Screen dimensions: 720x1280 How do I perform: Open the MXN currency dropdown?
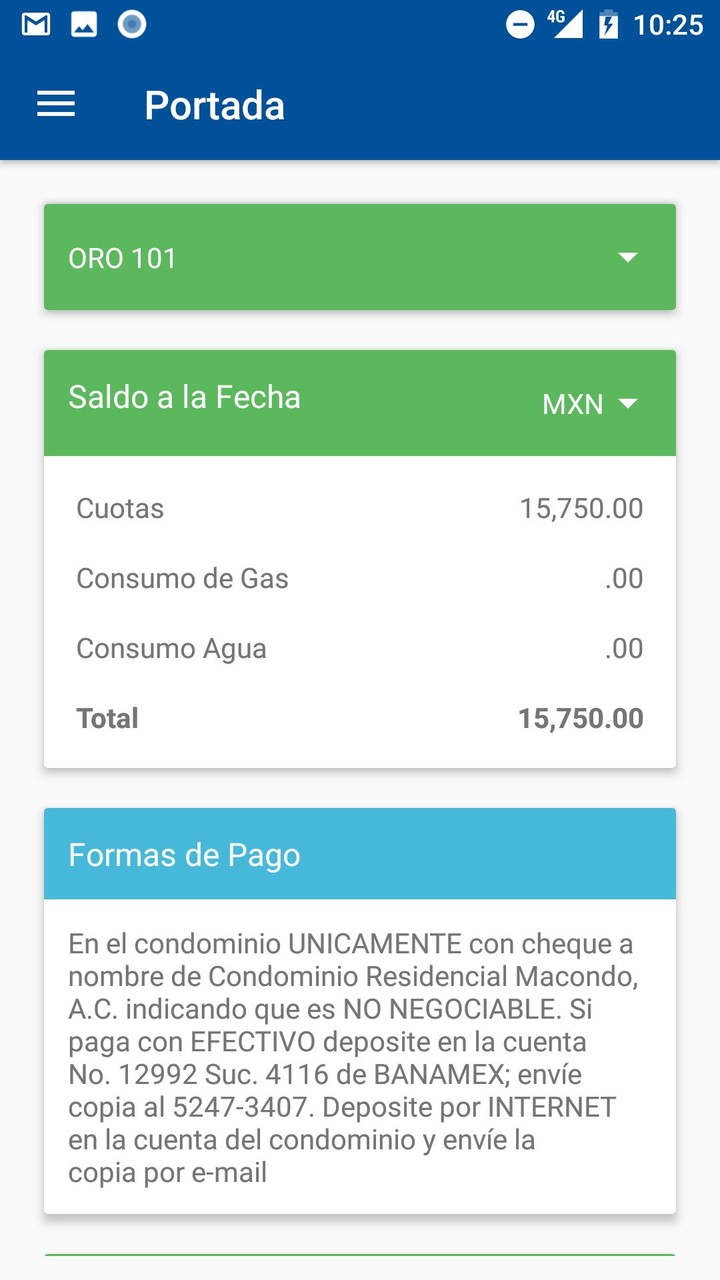[x=590, y=404]
